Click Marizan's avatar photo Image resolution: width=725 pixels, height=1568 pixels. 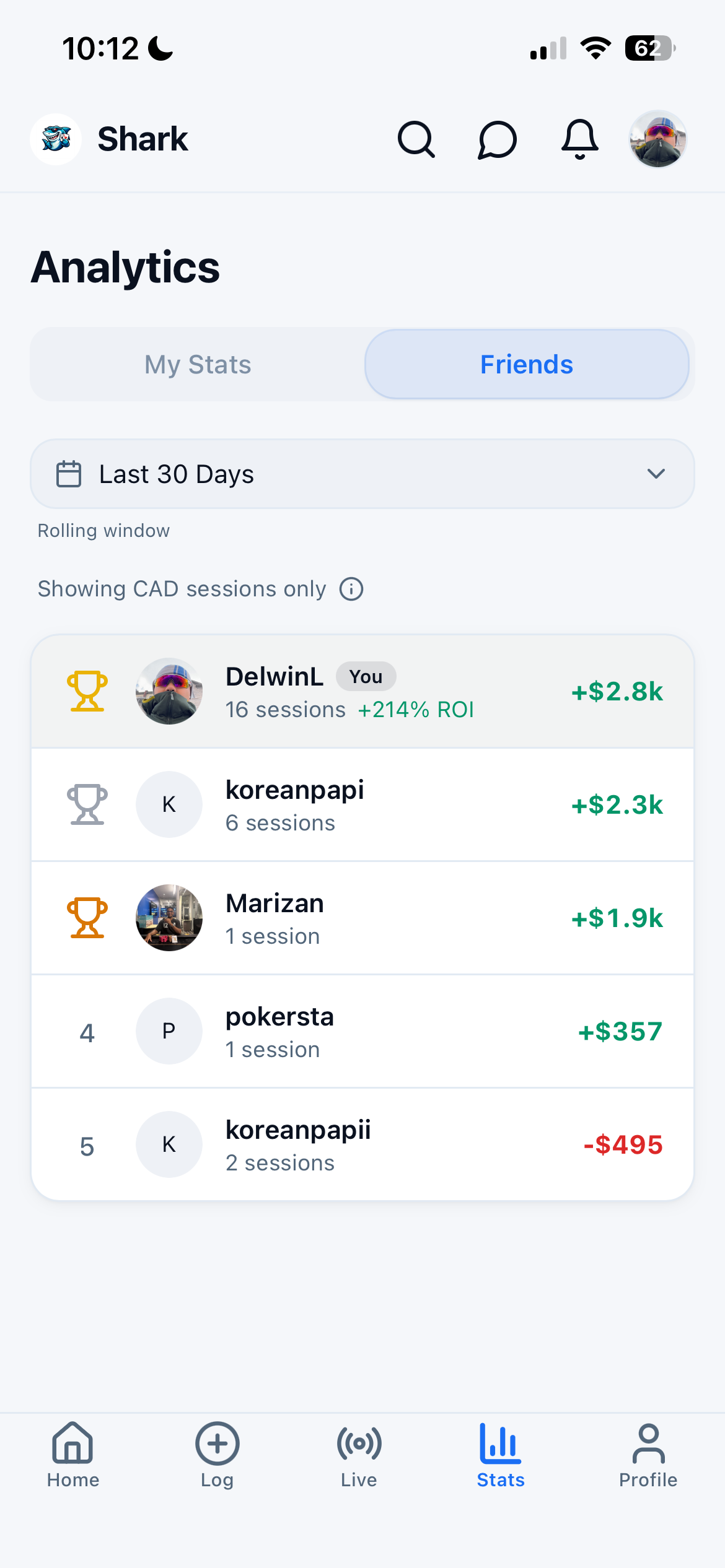[x=169, y=918]
